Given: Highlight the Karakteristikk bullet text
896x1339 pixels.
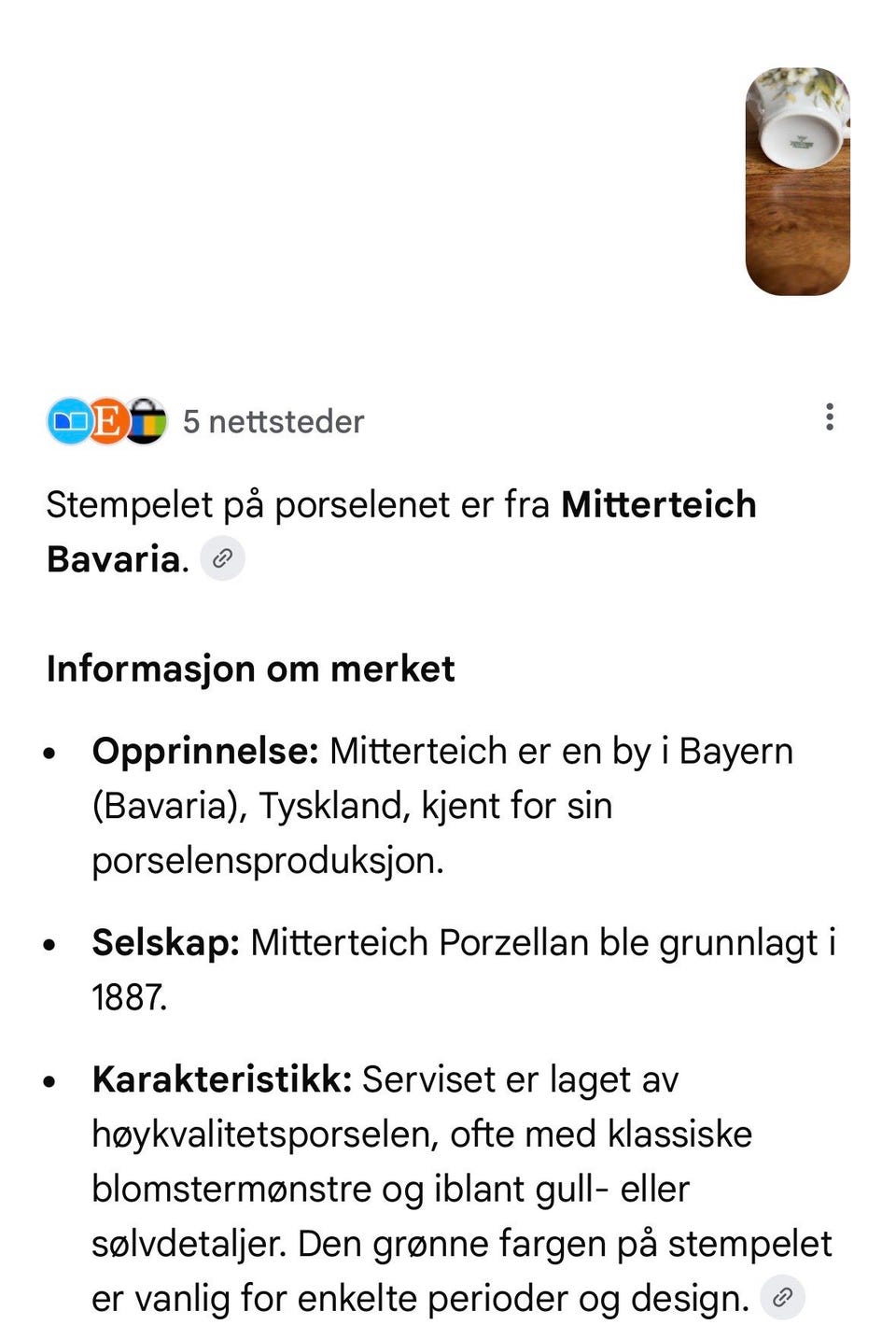Looking at the screenshot, I should [x=224, y=1078].
